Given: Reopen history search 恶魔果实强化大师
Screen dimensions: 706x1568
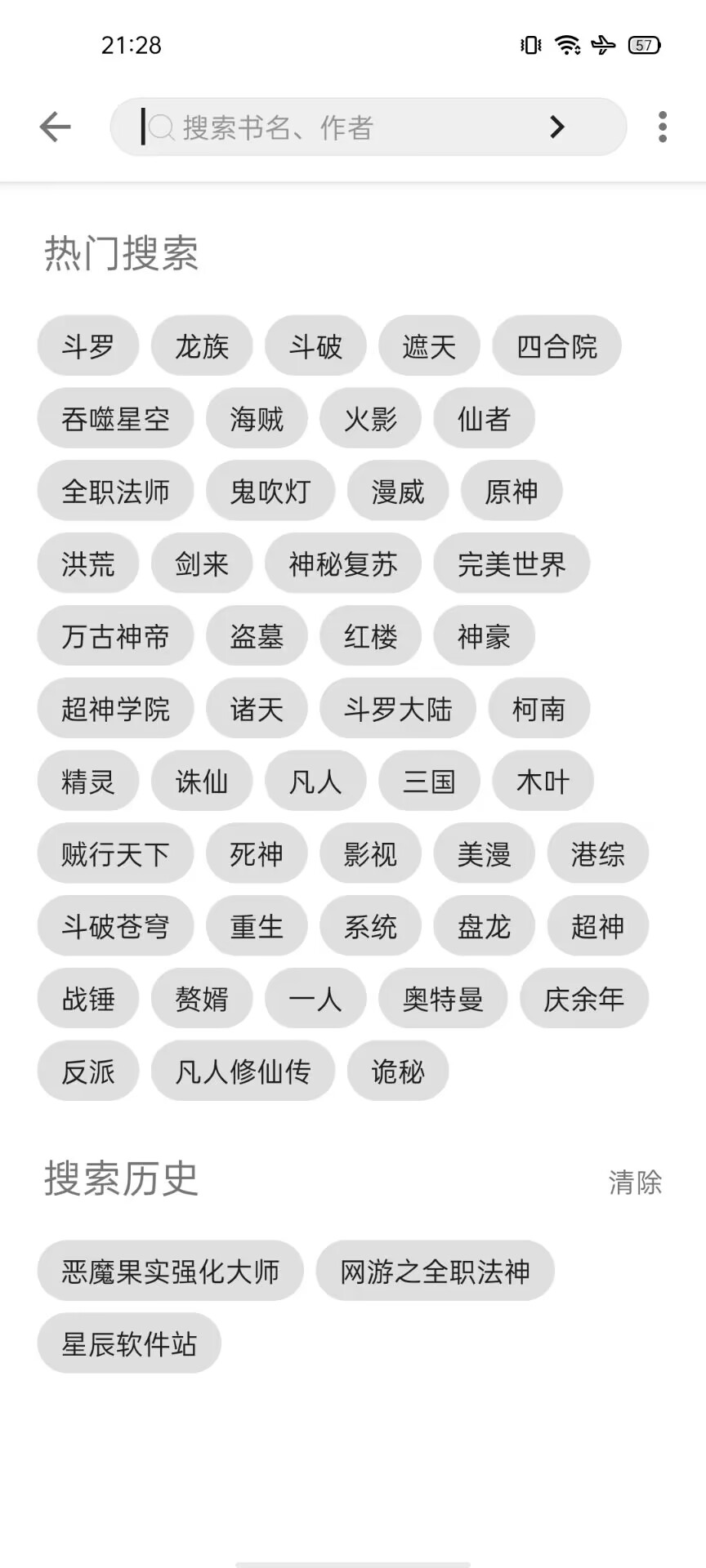Looking at the screenshot, I should (170, 1272).
